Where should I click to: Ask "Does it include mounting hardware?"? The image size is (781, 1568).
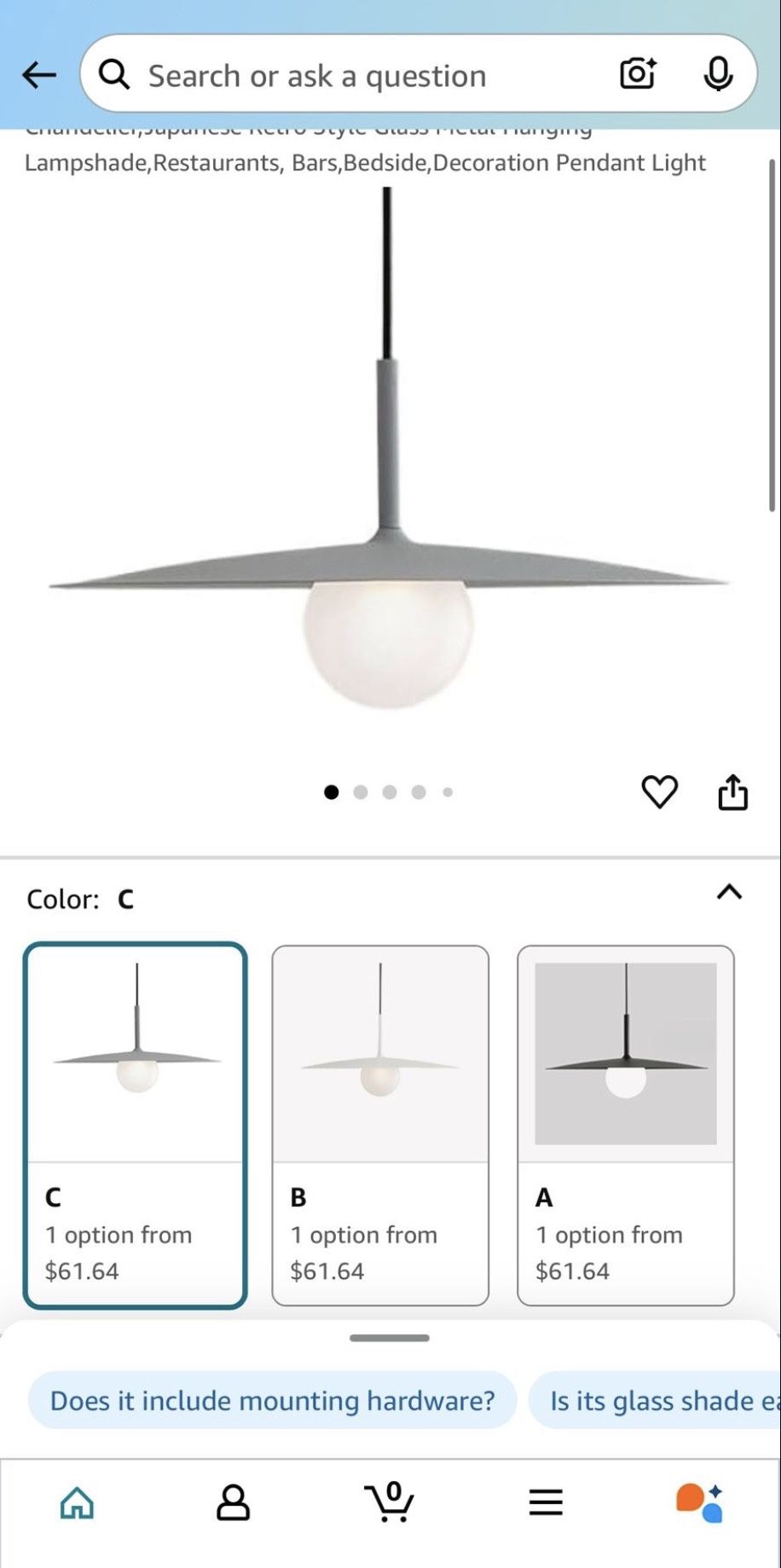272,1401
